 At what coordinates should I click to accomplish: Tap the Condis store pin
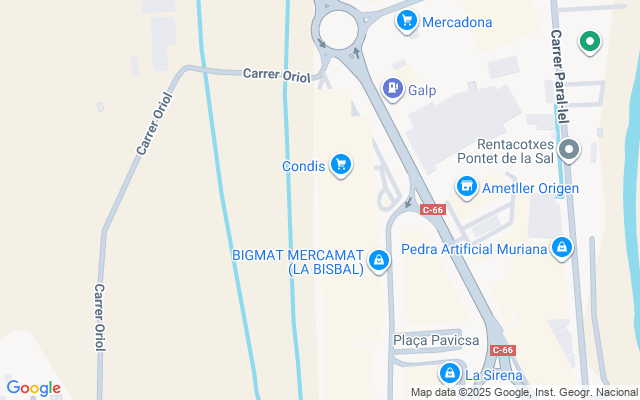(x=341, y=164)
